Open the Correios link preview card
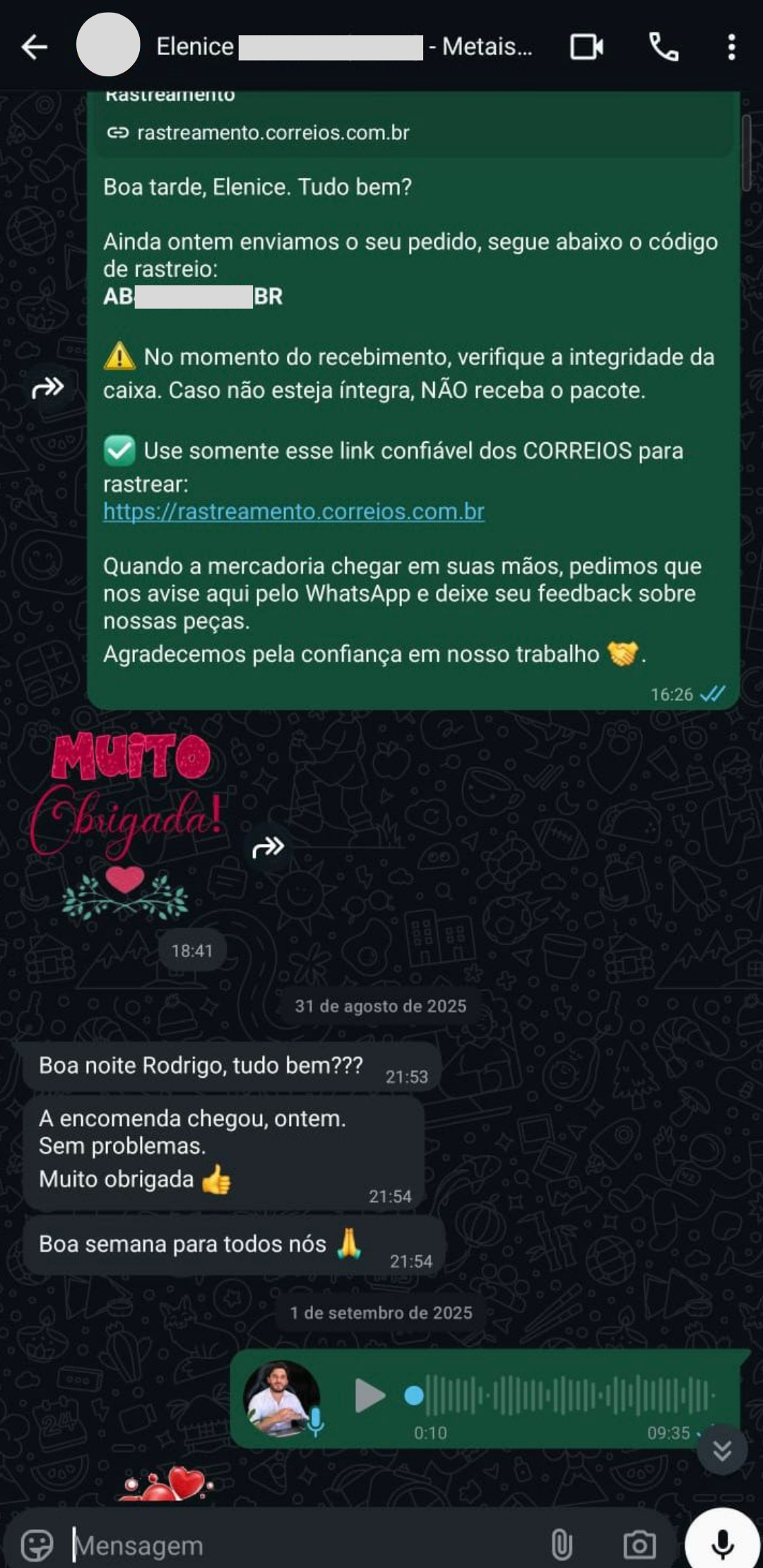Viewport: 763px width, 1568px height. tap(413, 120)
